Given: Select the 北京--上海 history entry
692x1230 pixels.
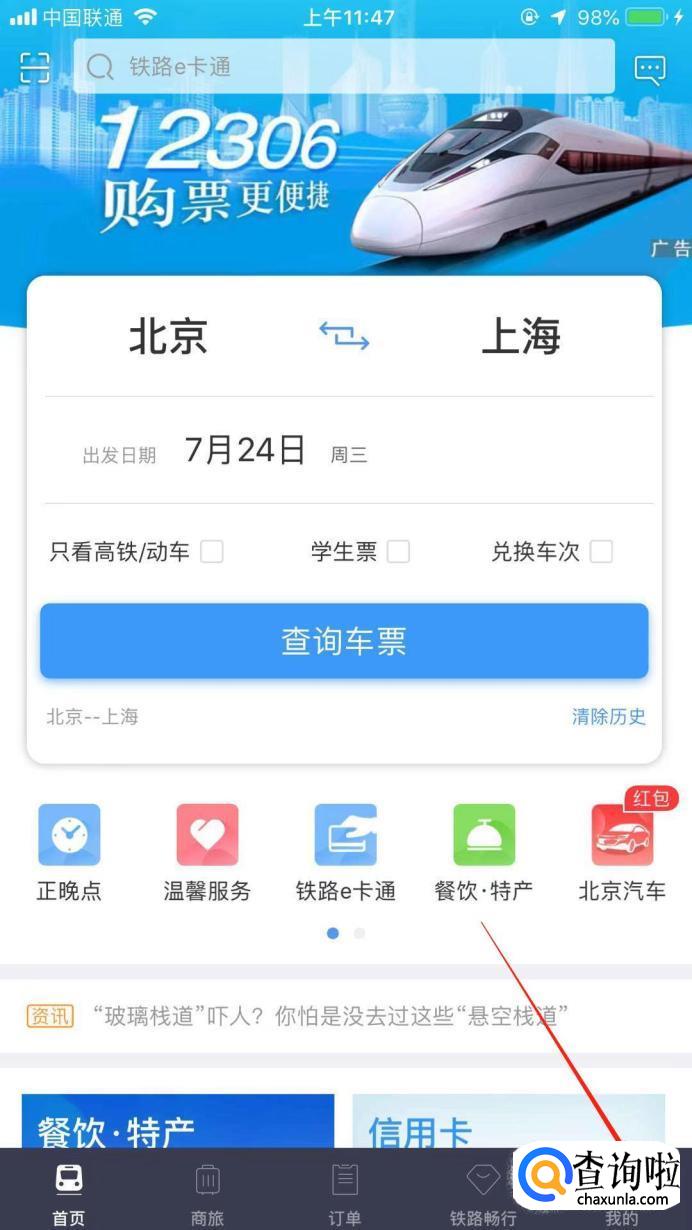Looking at the screenshot, I should coord(92,716).
